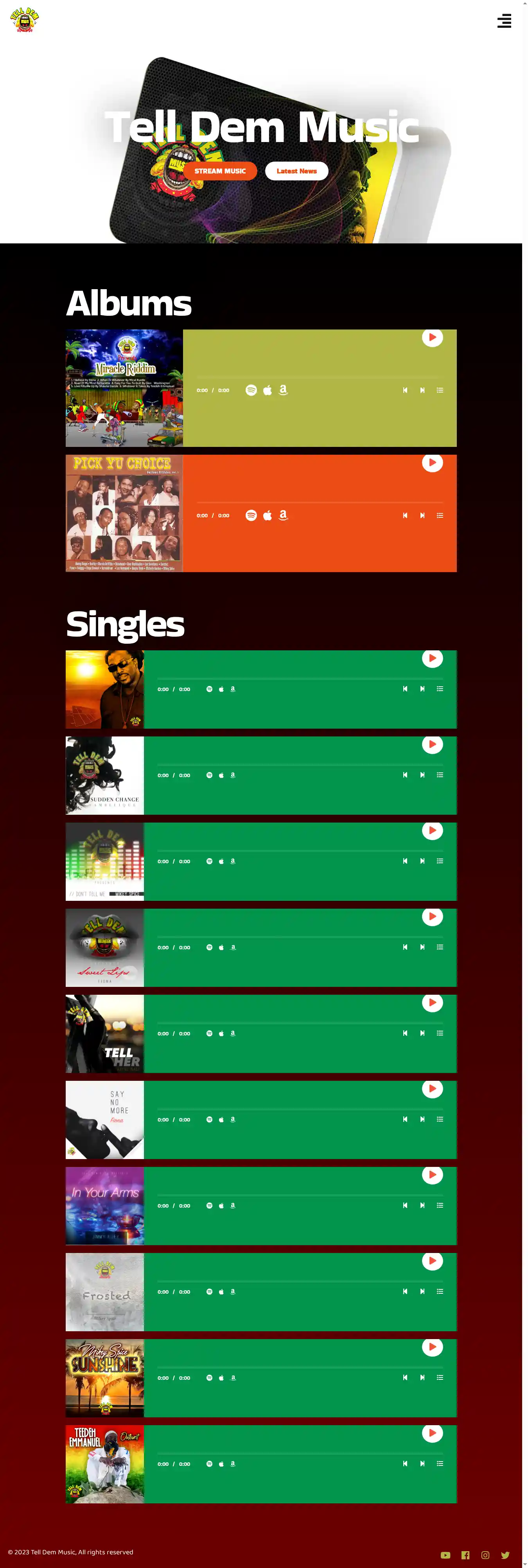Show the playlist for In Your Arms
The width and height of the screenshot is (528, 1568).
click(439, 1205)
